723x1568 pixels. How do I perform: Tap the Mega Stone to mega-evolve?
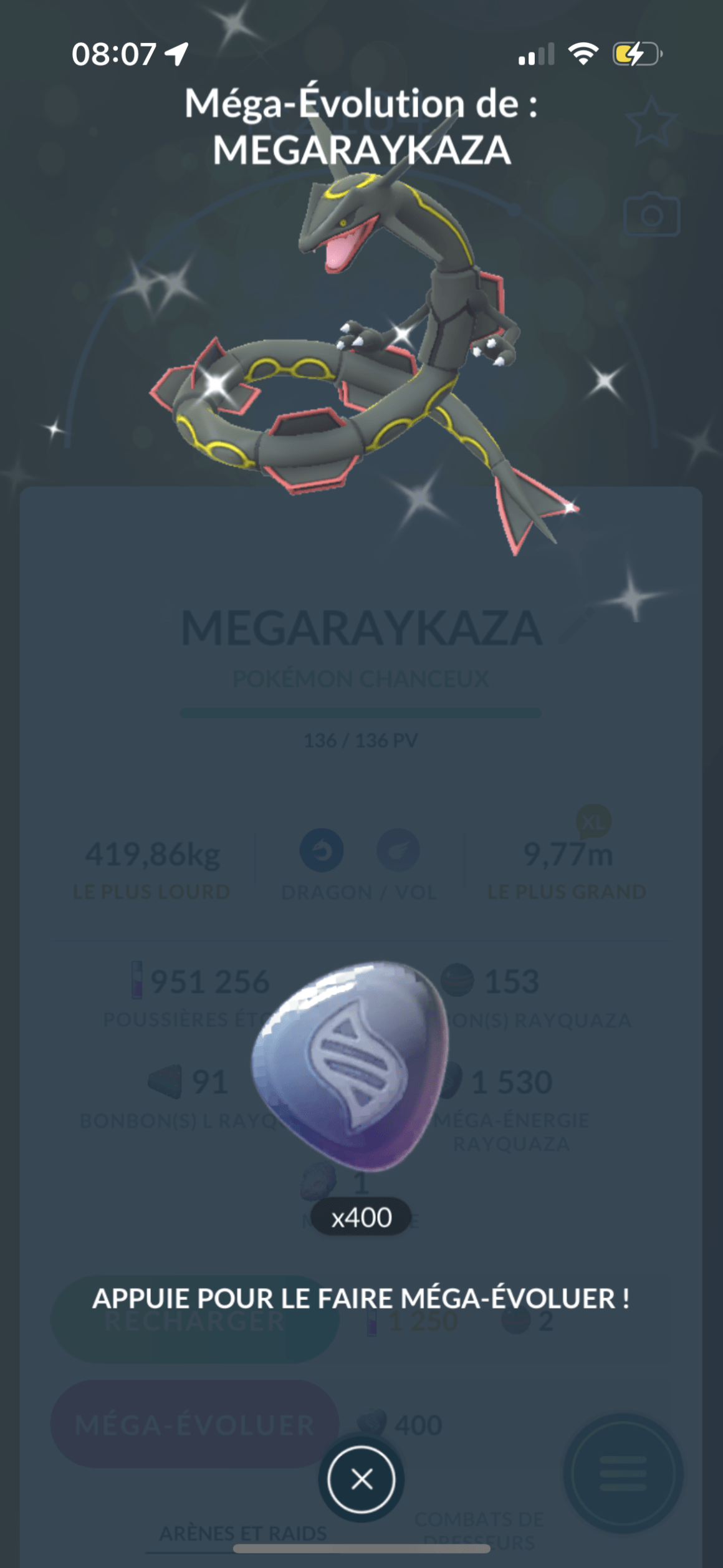point(350,1068)
